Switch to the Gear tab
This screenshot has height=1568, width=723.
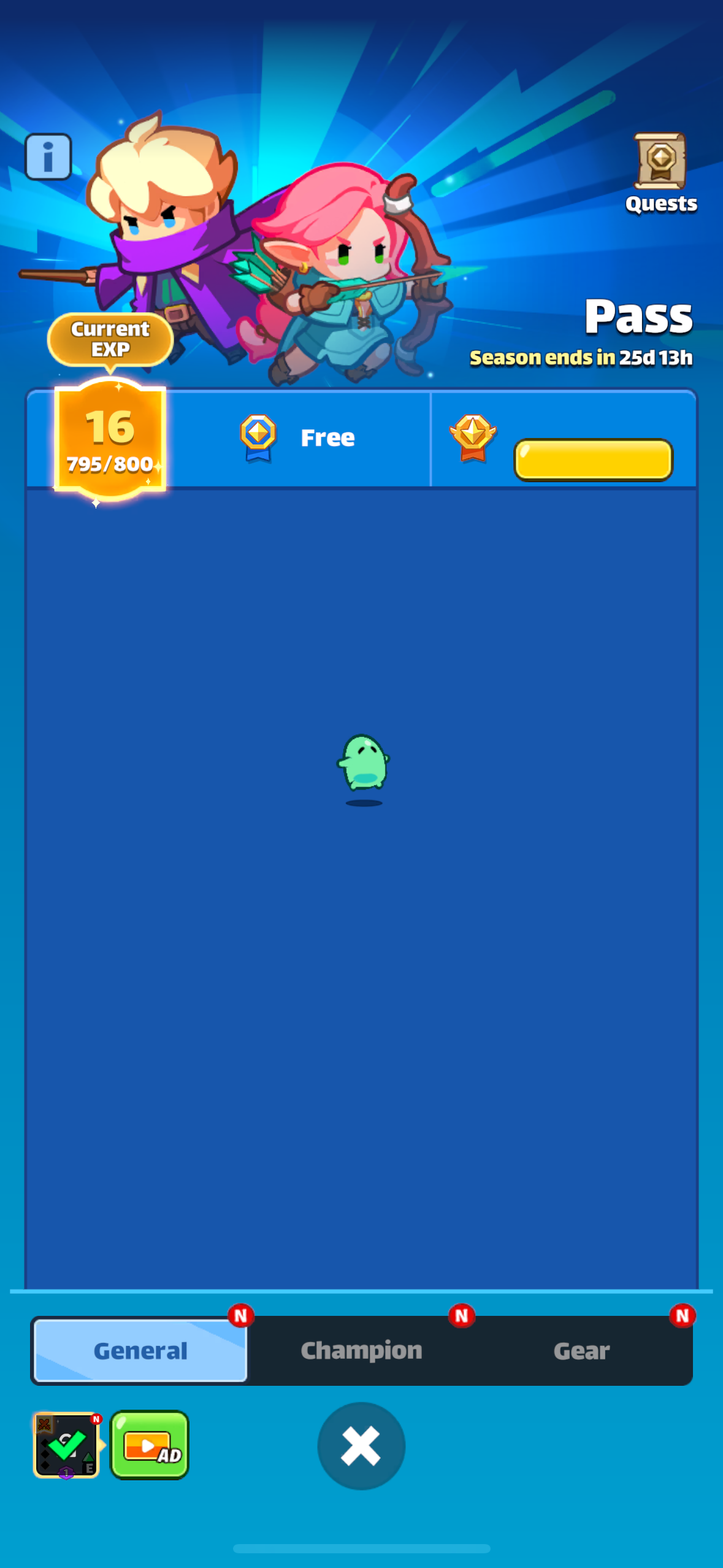[581, 1350]
